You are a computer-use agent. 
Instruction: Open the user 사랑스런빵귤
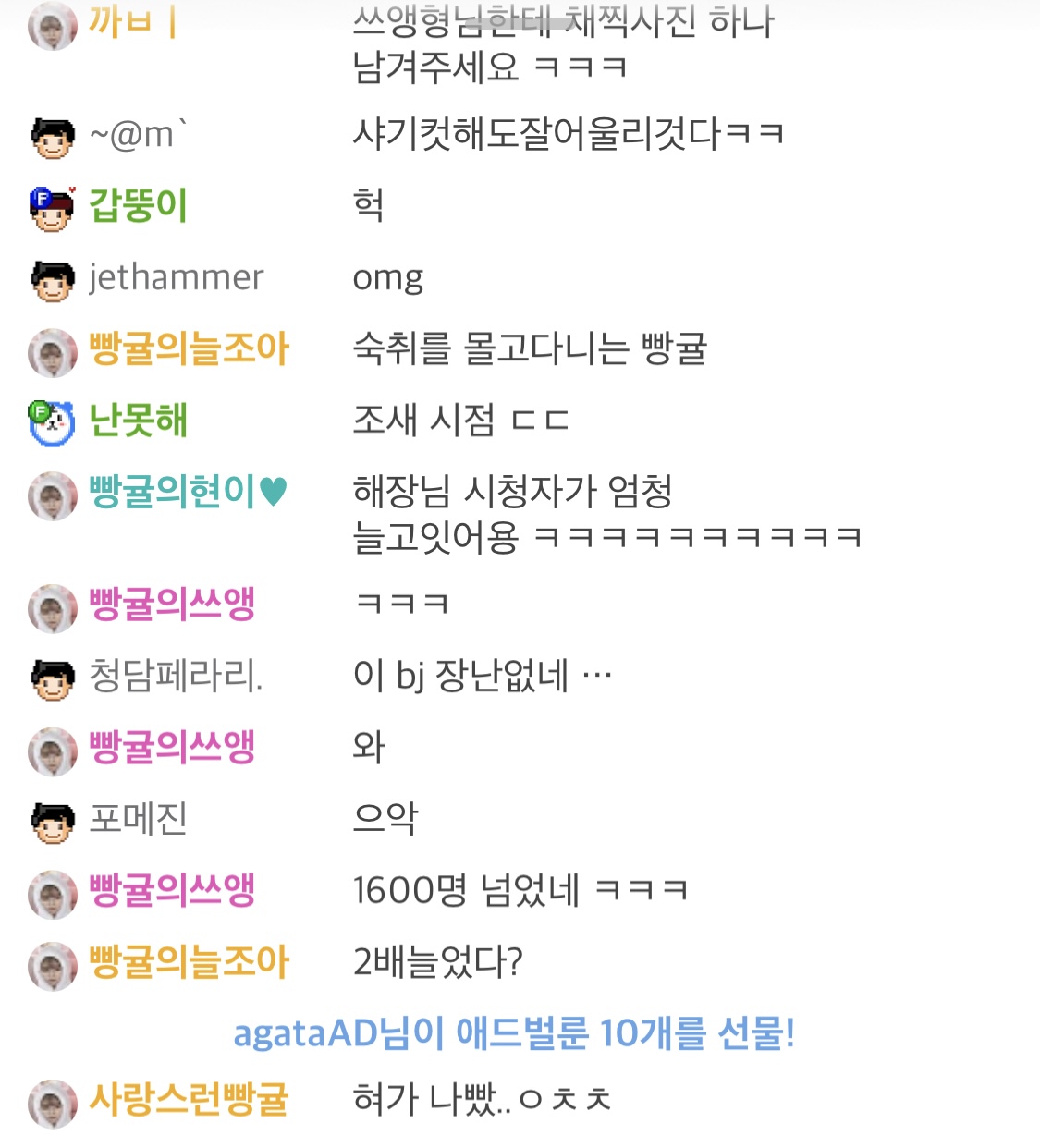189,1100
